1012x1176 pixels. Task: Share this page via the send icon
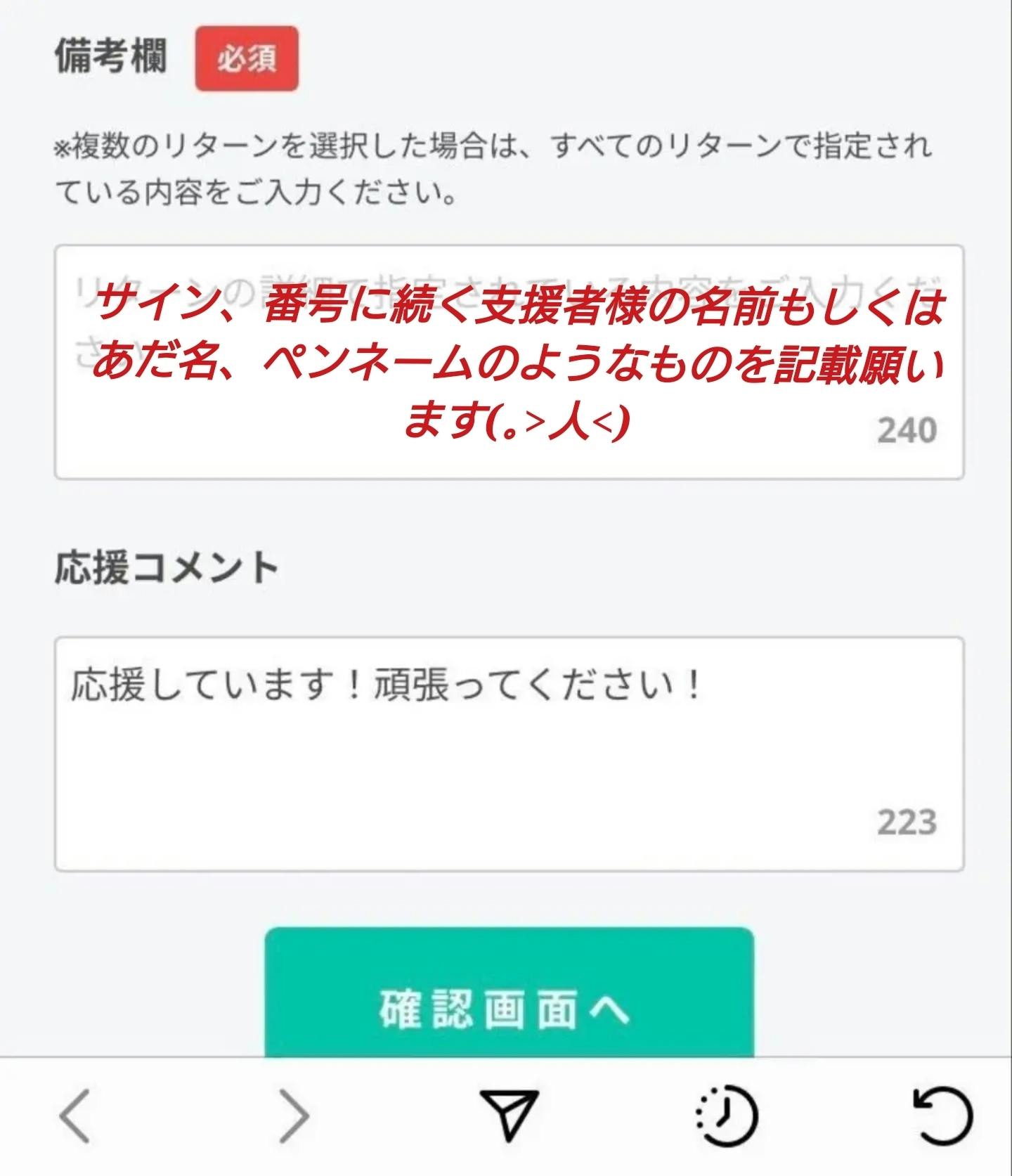510,1116
